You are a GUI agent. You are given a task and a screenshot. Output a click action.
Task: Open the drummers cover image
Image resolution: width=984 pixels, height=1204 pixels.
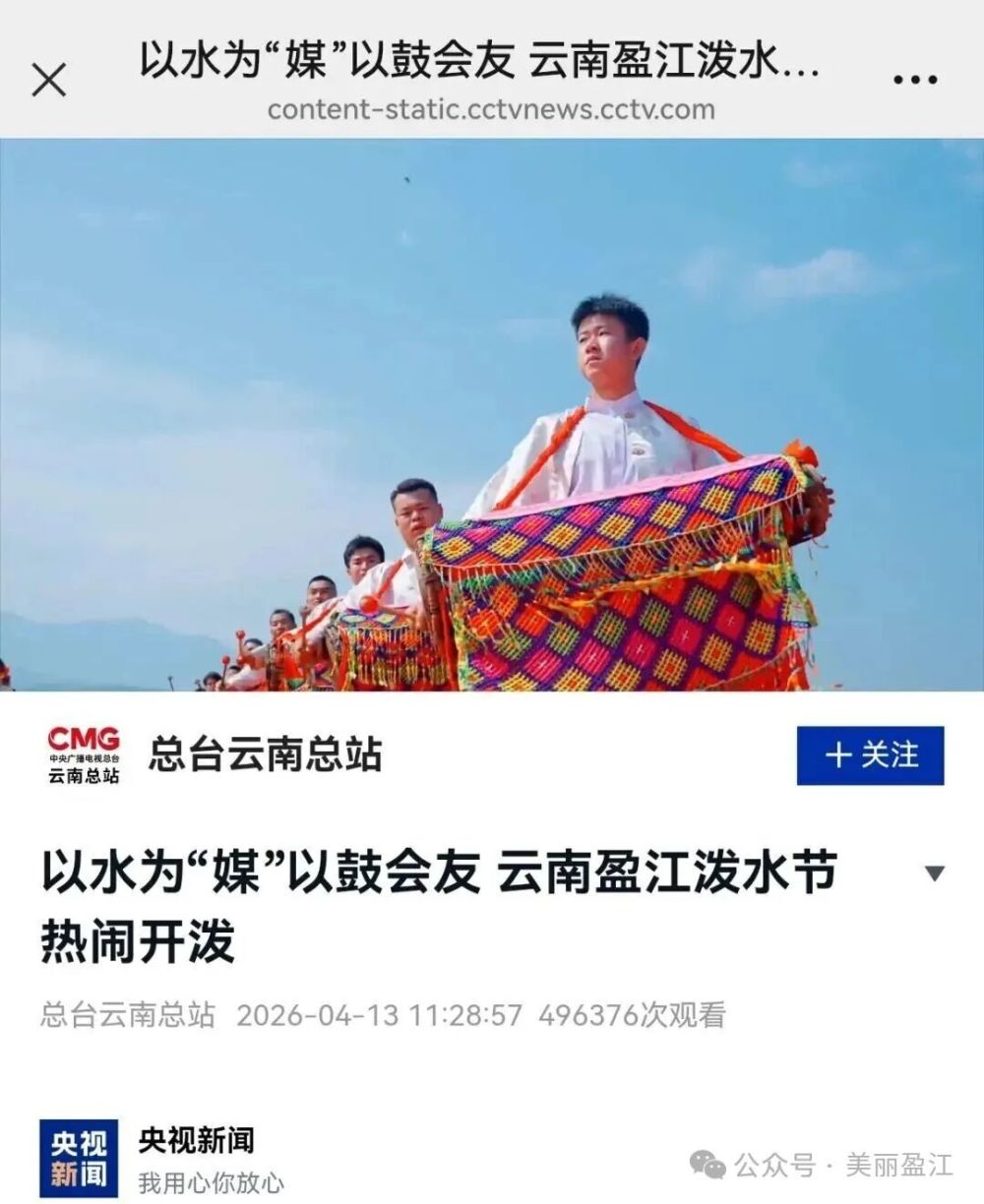[492, 414]
